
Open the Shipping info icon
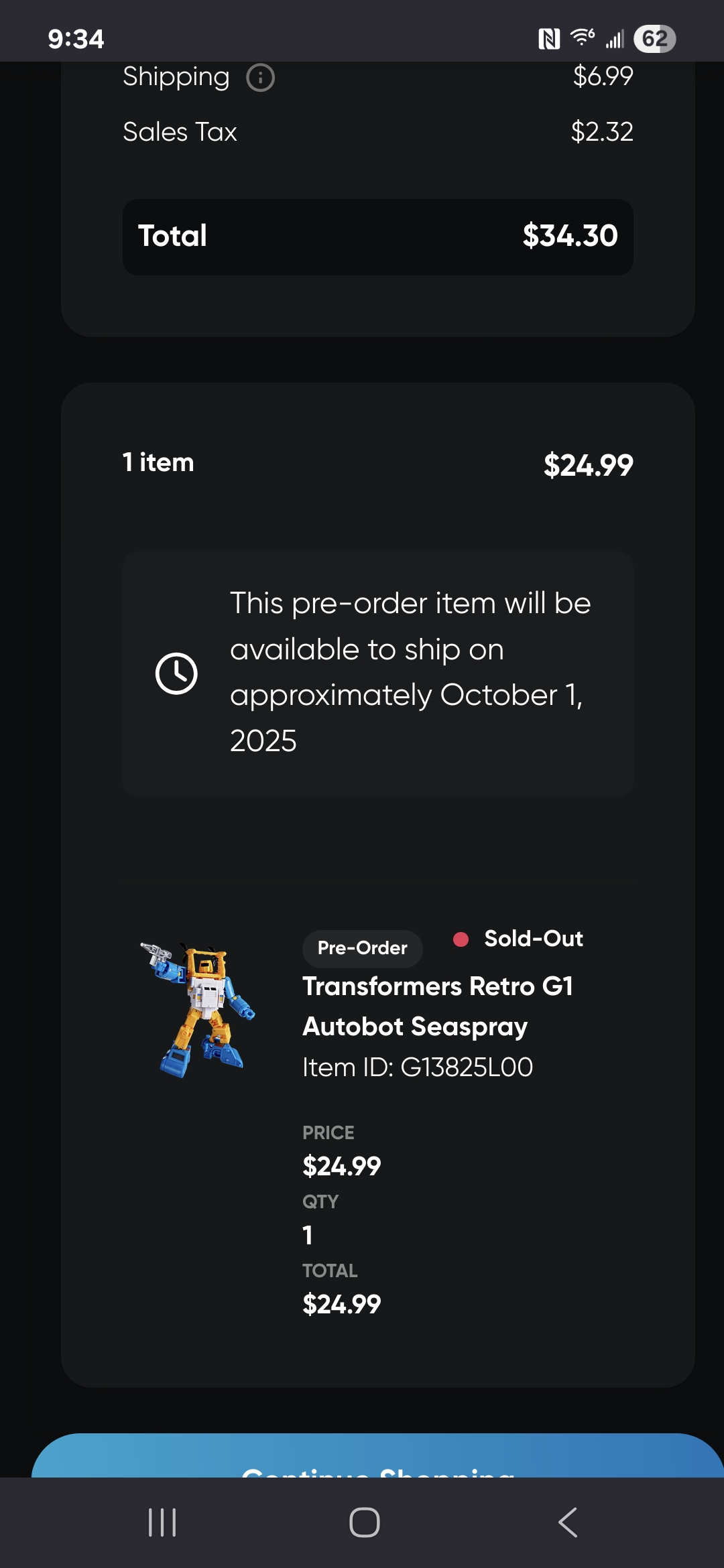[x=260, y=78]
